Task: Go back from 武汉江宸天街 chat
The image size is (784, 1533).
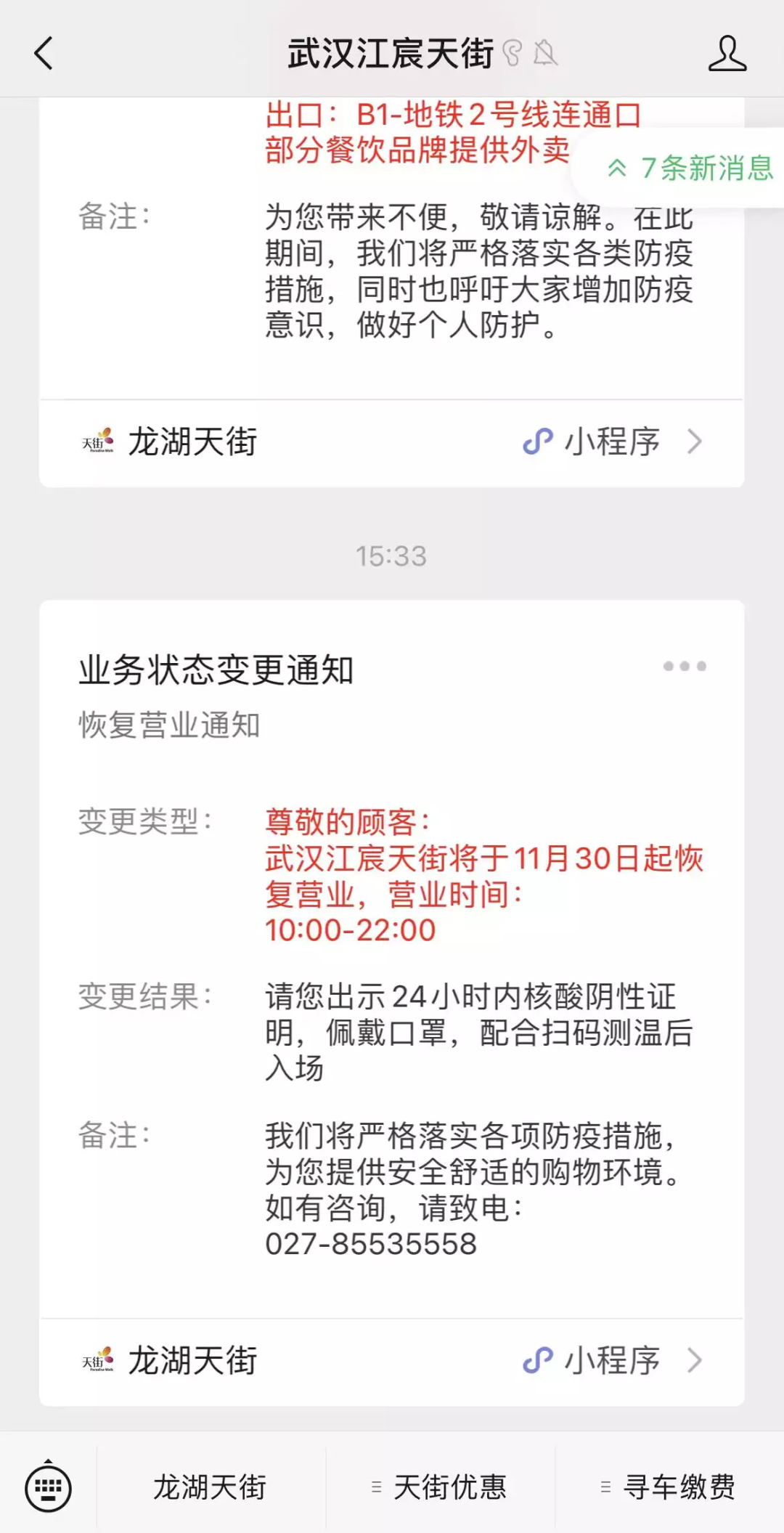Action: (x=44, y=54)
